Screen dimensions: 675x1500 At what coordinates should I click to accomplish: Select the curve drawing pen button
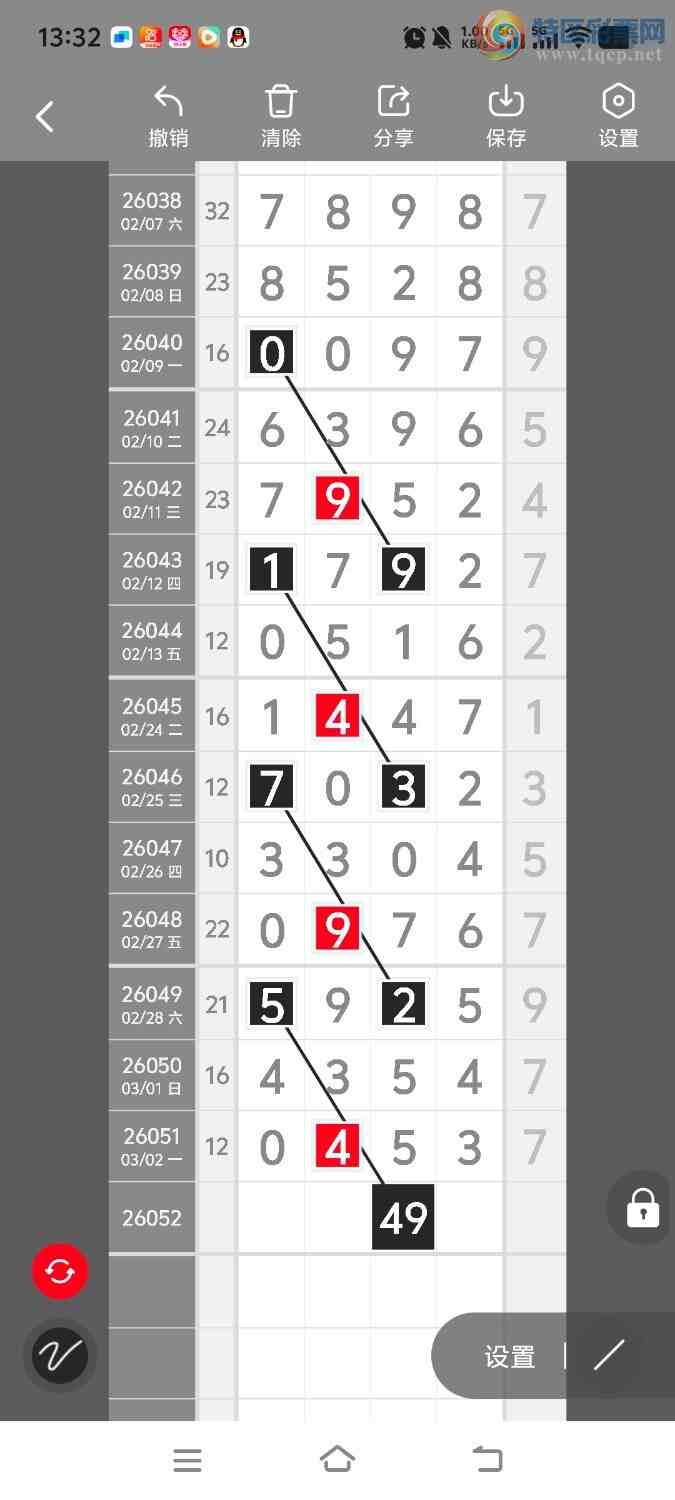pyautogui.click(x=60, y=1356)
